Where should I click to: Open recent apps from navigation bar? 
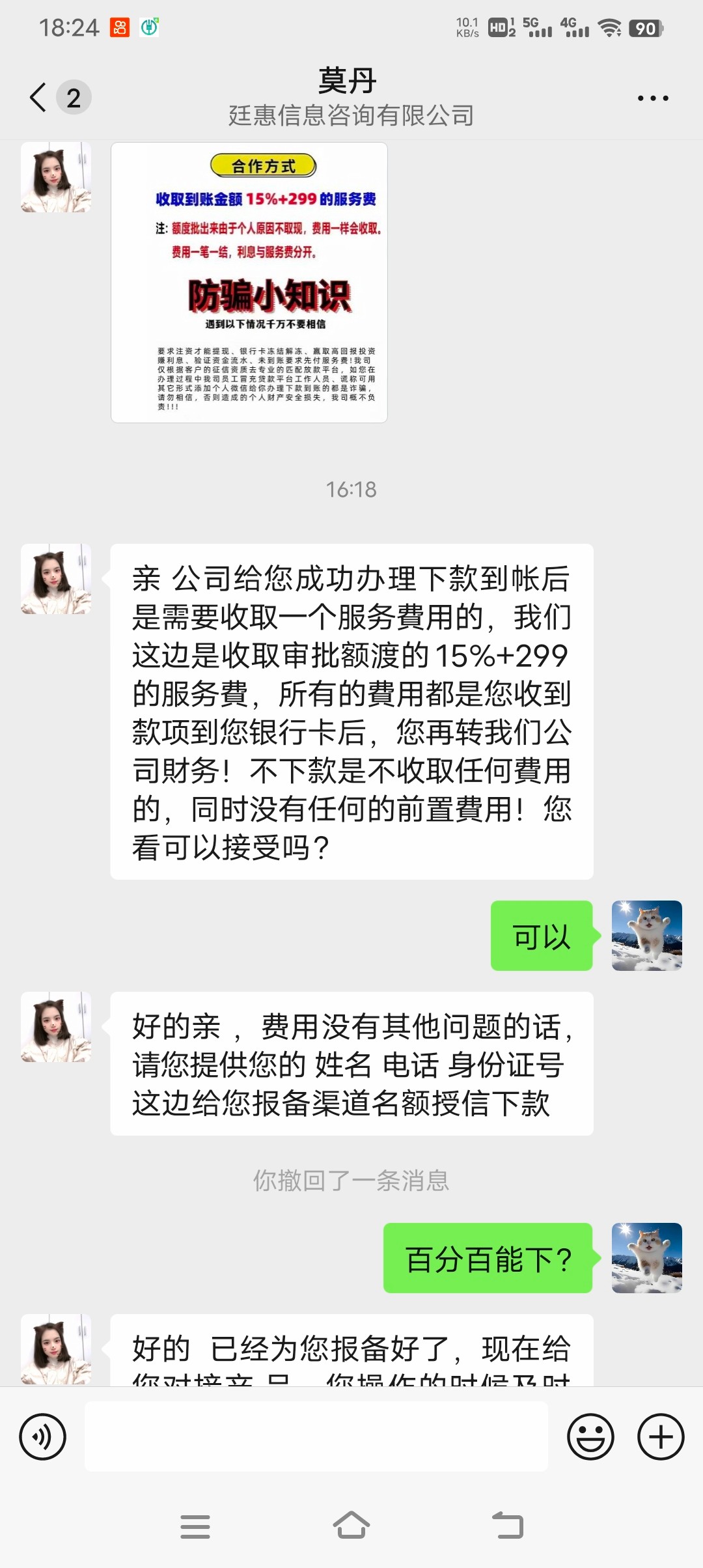[195, 1526]
